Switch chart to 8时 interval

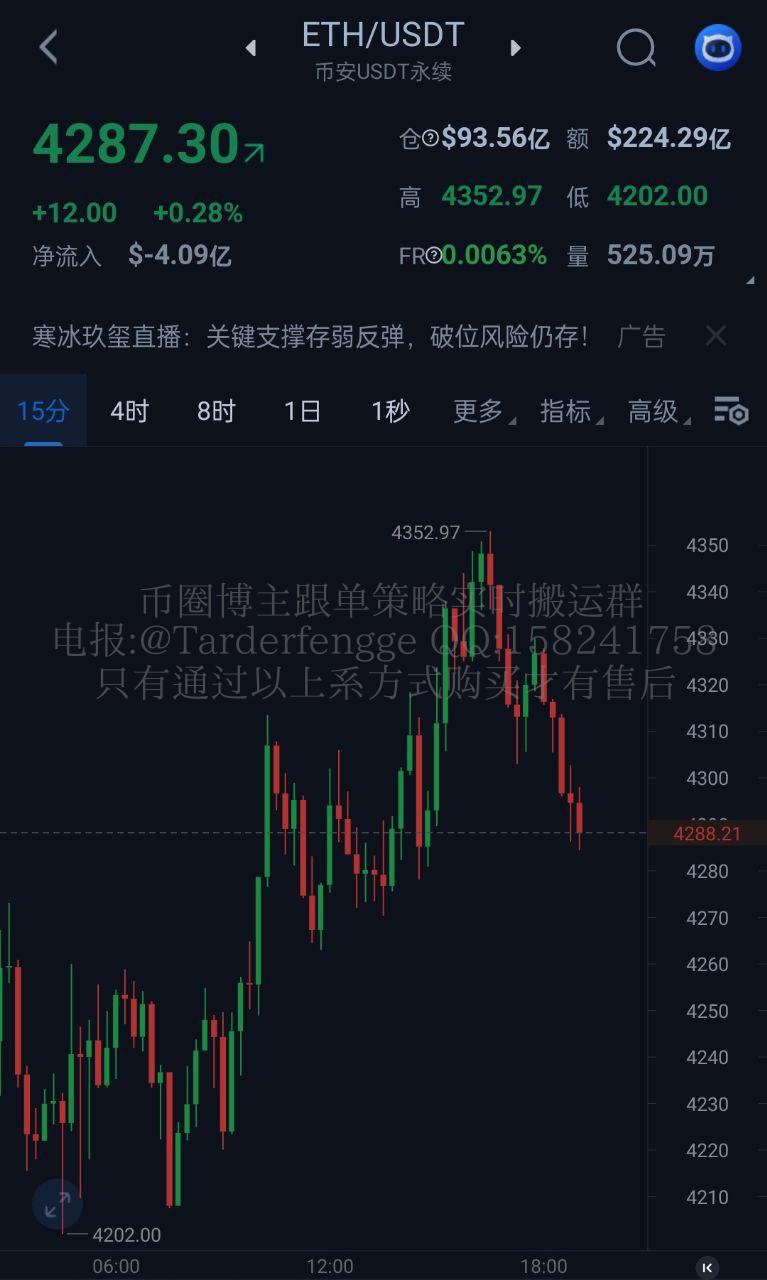point(216,411)
